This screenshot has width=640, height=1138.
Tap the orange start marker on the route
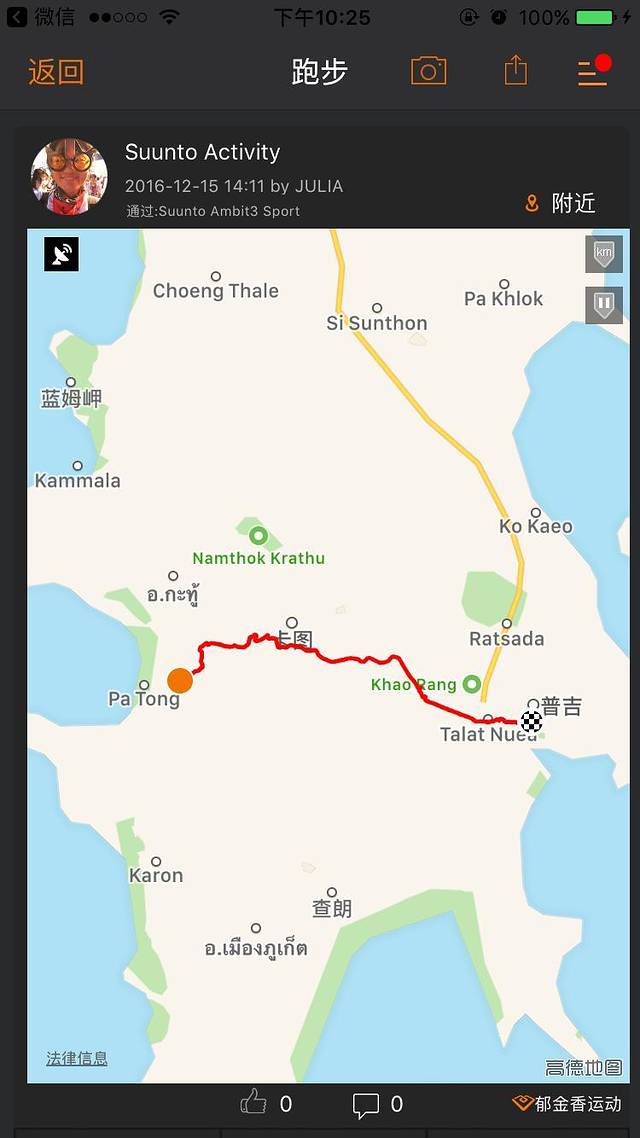pos(180,680)
